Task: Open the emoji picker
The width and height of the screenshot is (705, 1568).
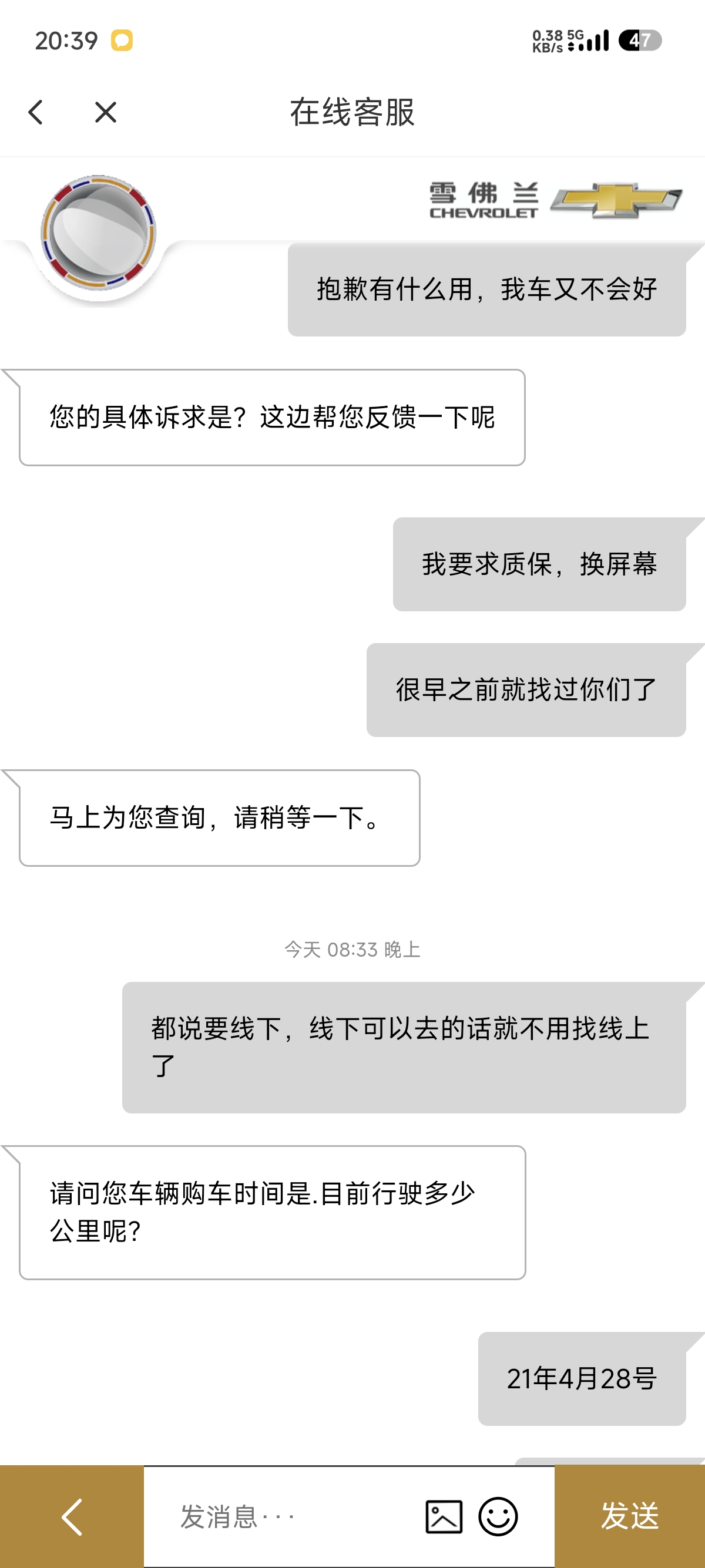Action: tap(498, 1516)
